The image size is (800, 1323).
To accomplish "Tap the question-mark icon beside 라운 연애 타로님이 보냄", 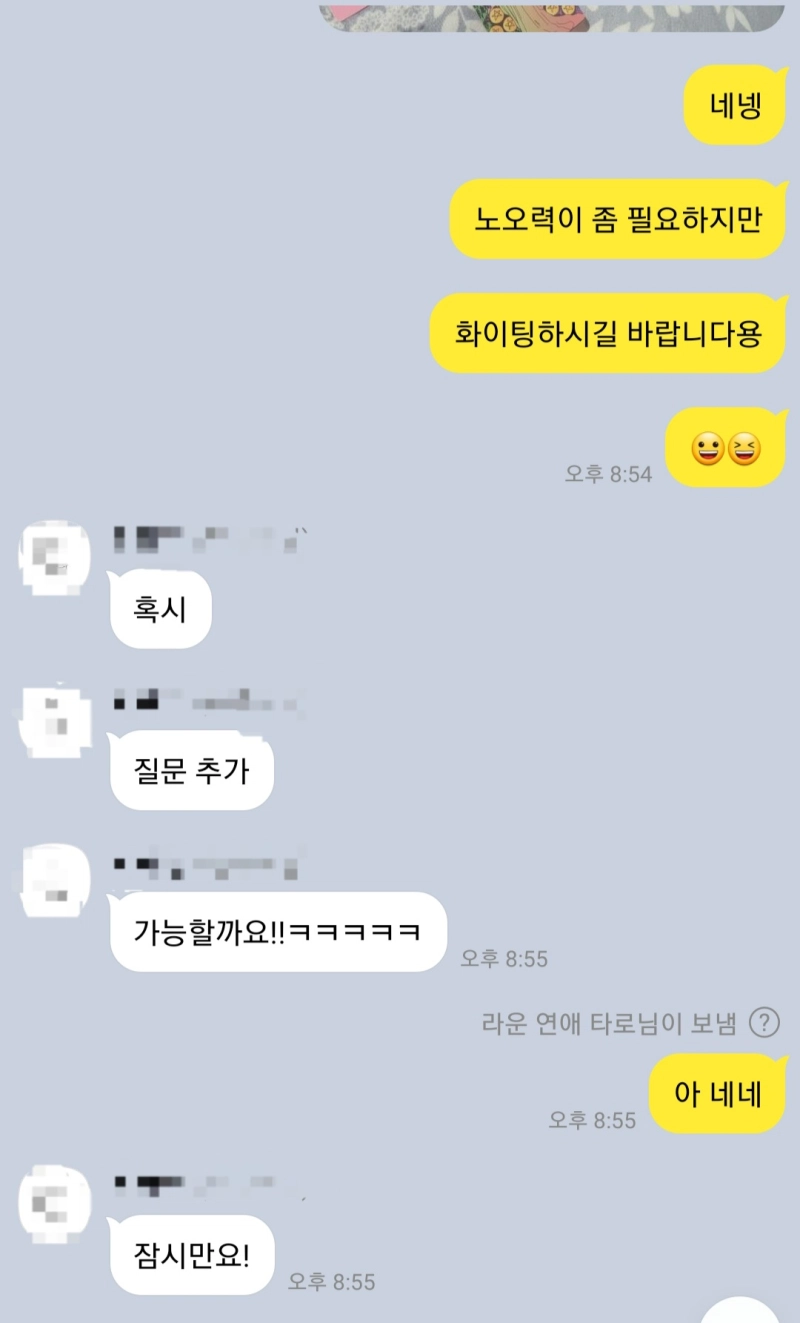I will click(x=764, y=1023).
